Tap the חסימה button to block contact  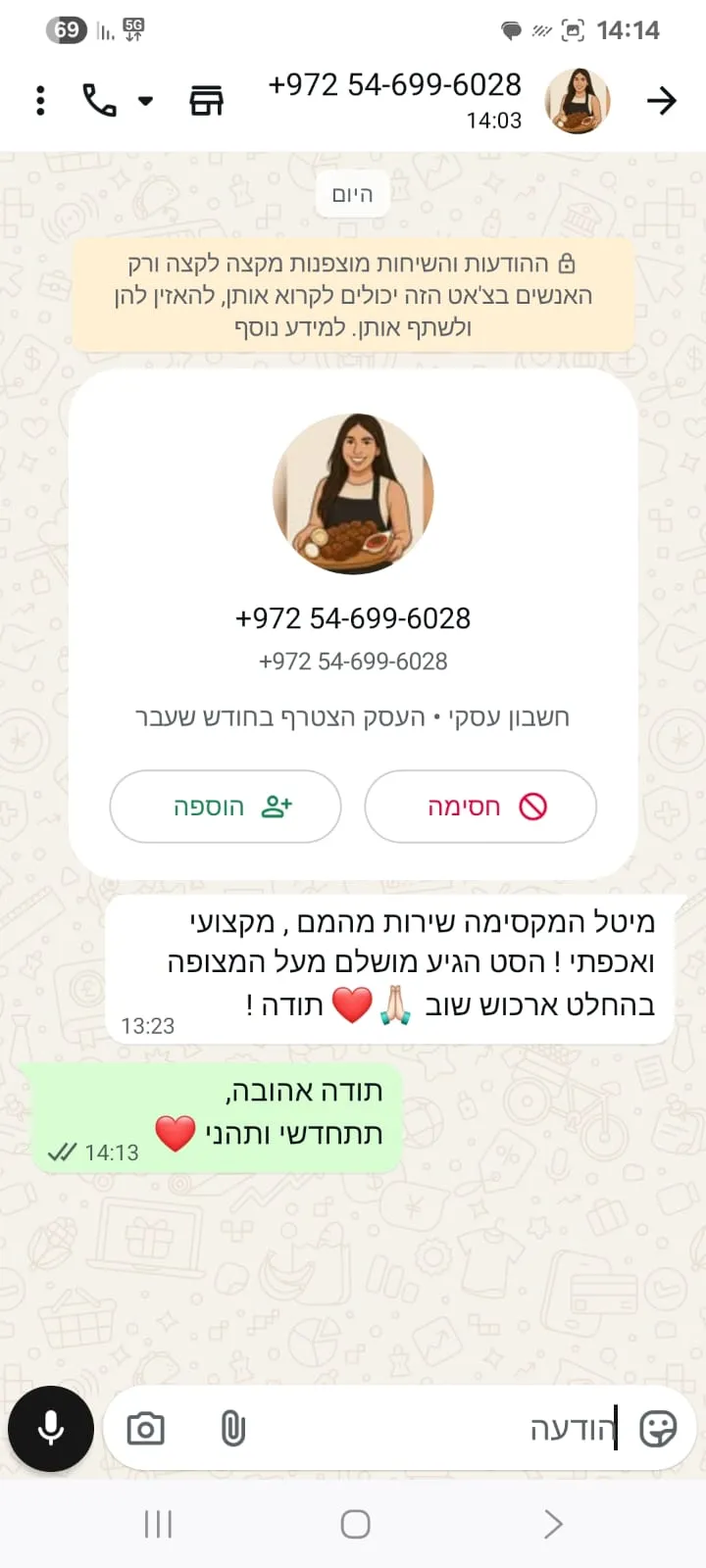pos(480,807)
